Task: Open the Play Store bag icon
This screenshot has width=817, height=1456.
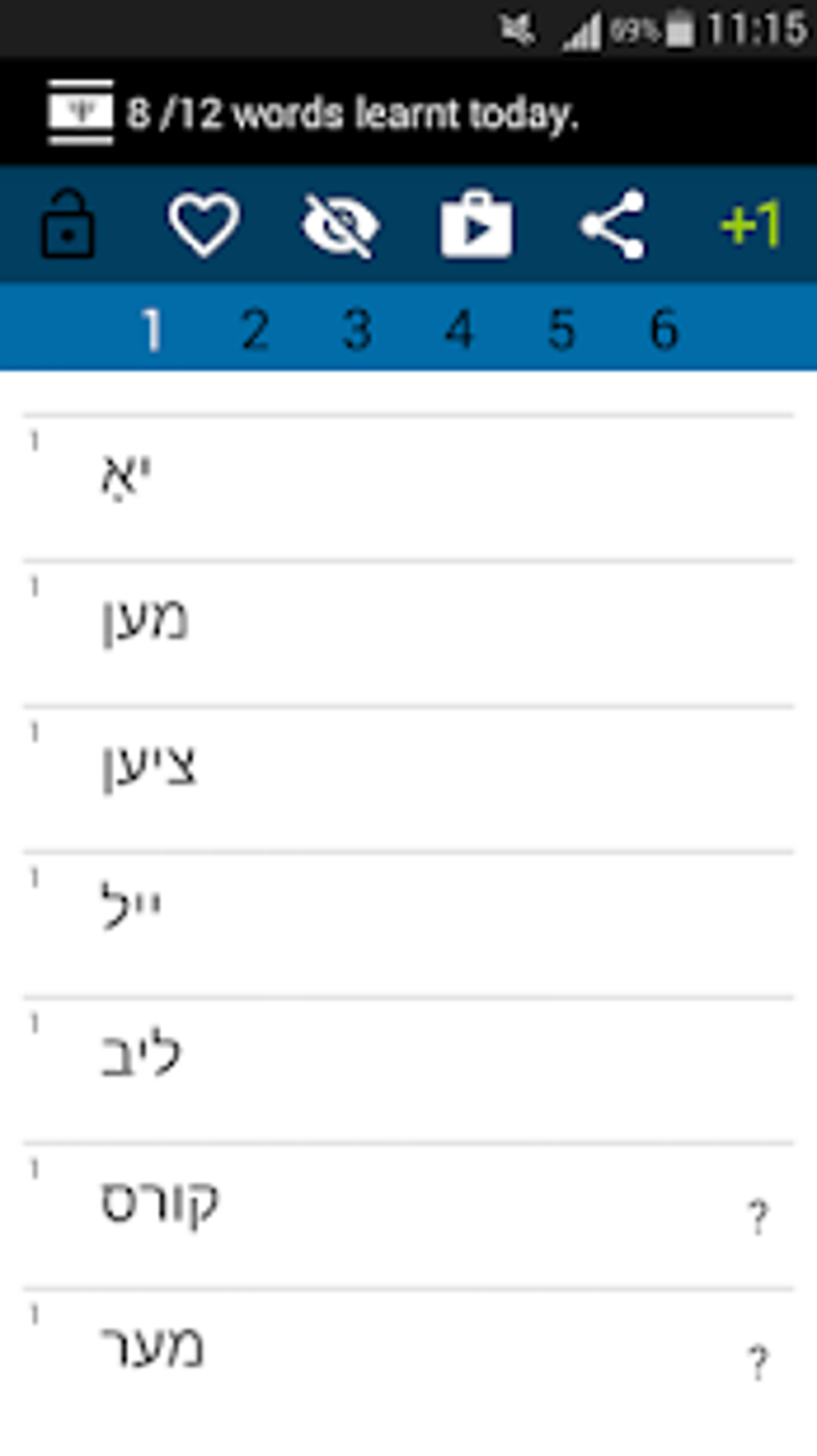Action: 476,226
